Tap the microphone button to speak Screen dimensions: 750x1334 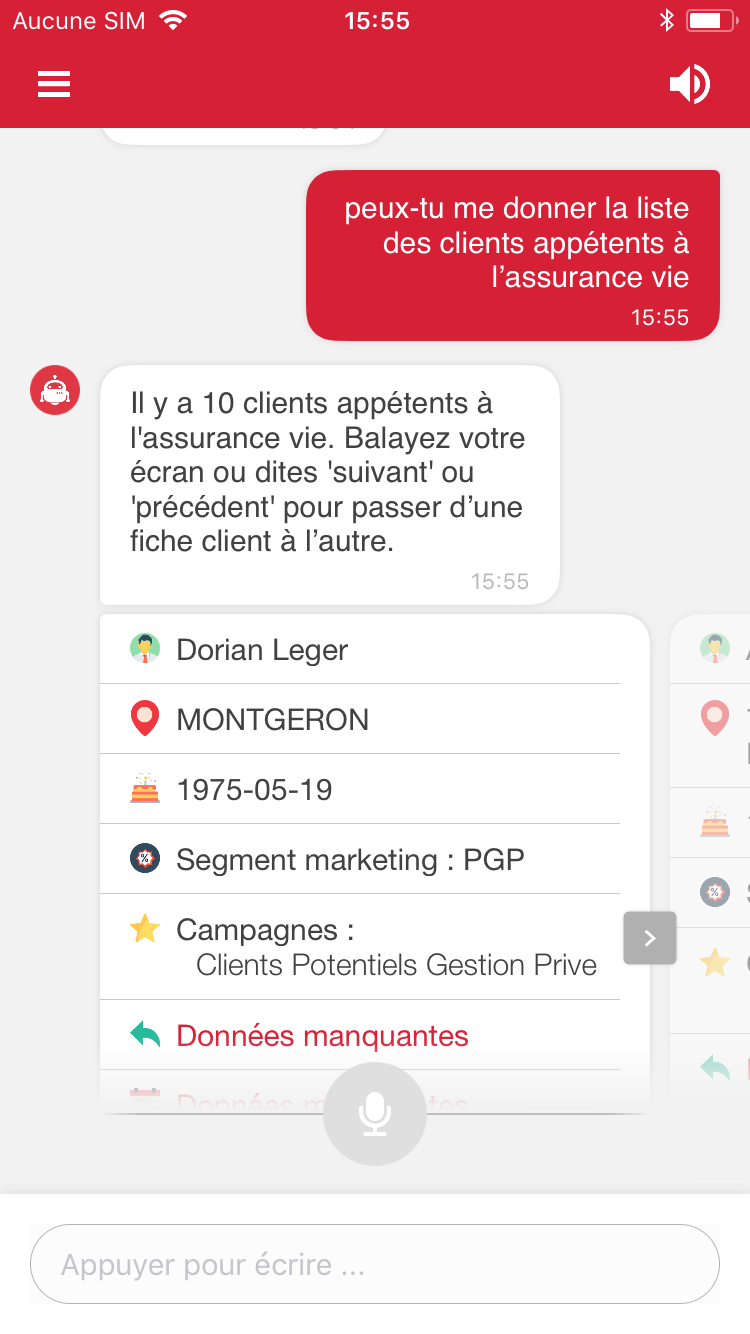(375, 1114)
